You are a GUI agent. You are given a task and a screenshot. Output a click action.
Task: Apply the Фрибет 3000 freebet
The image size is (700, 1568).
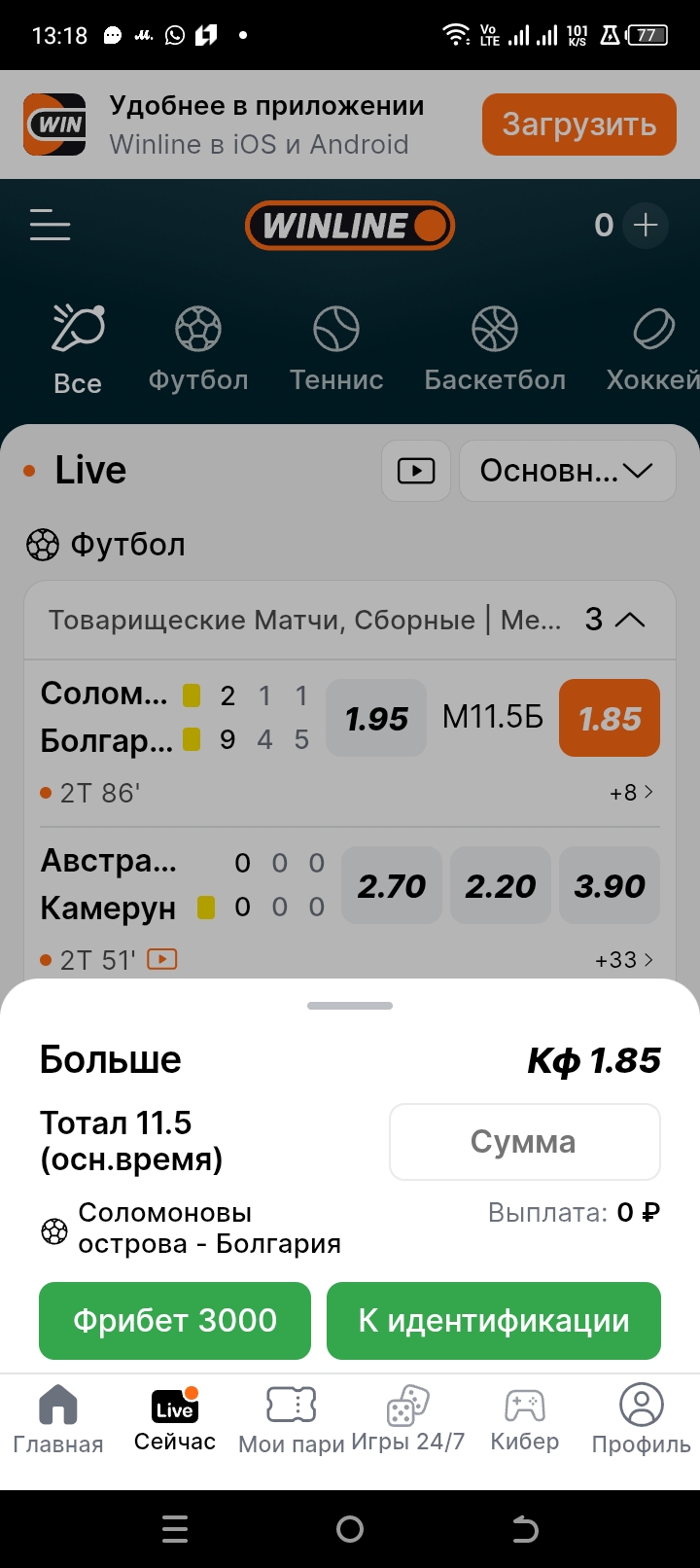[x=175, y=1321]
